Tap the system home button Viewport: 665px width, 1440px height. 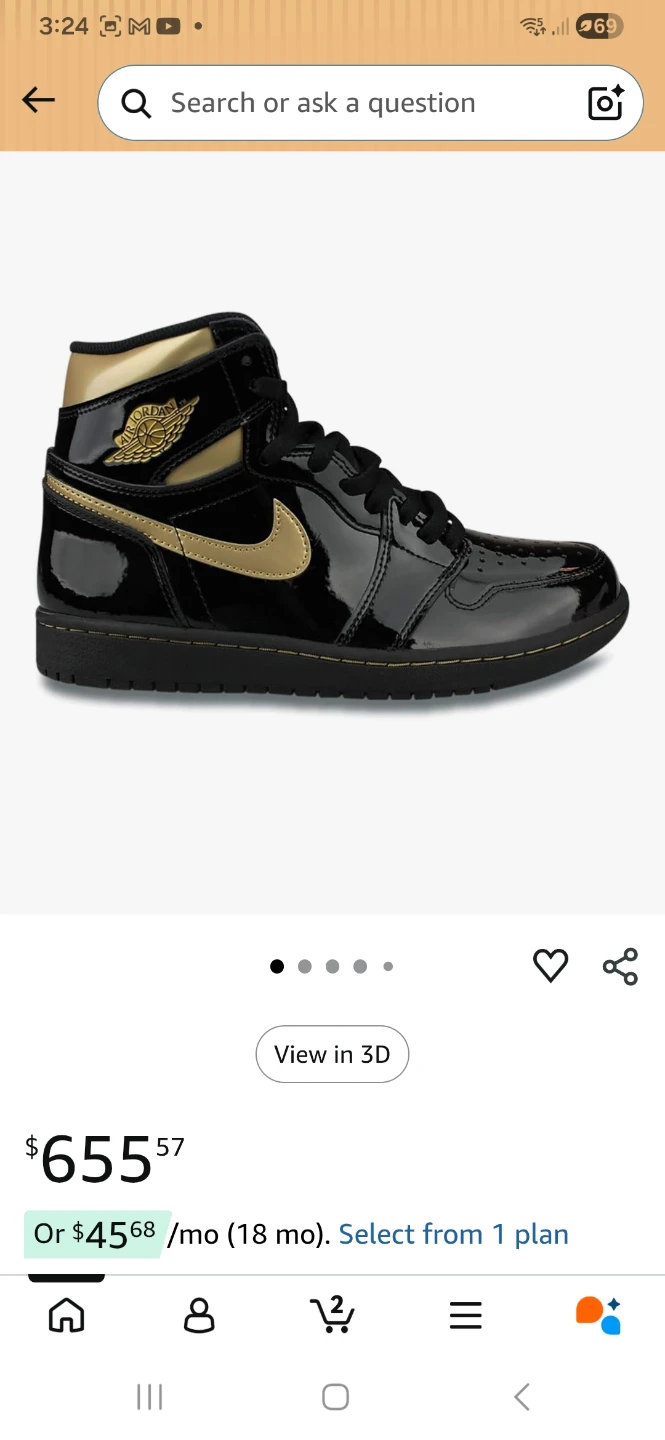335,1397
